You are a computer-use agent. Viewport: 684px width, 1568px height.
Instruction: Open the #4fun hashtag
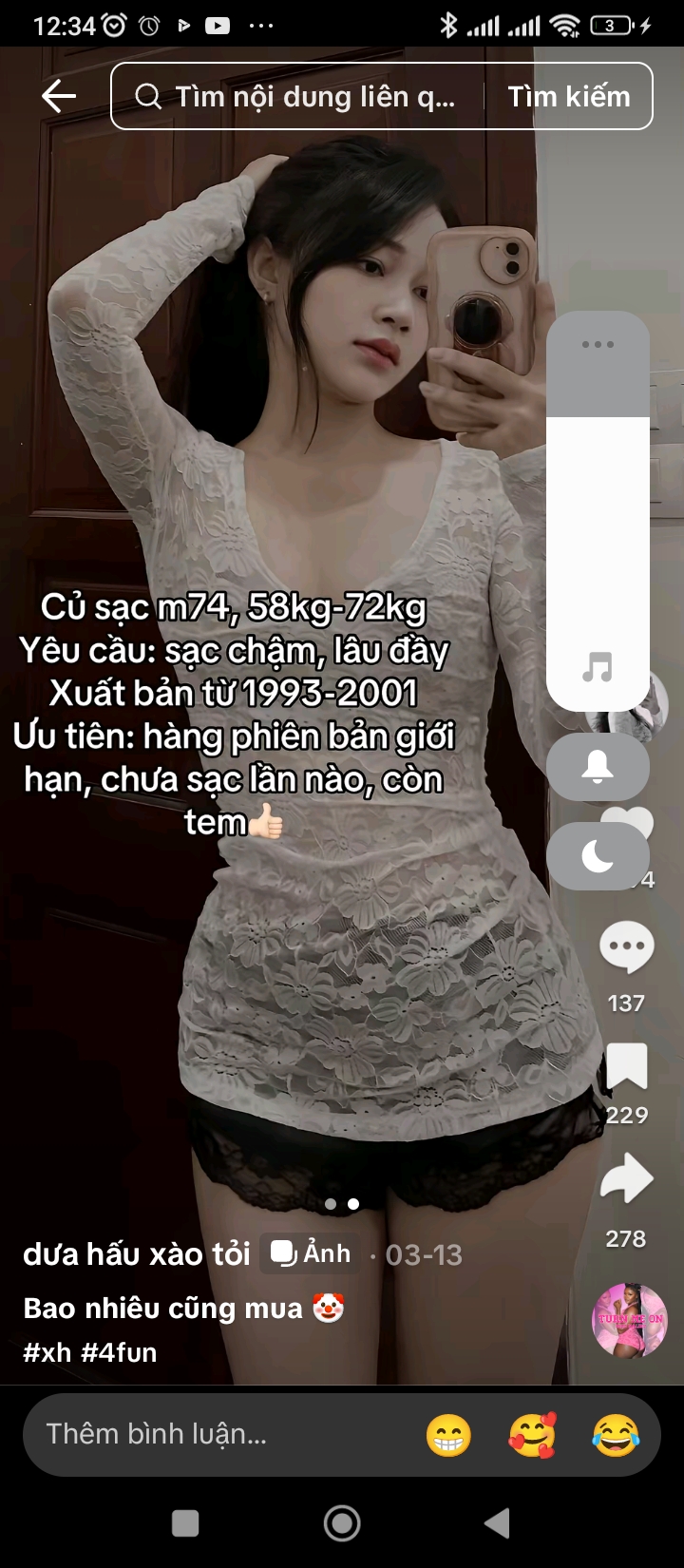(119, 1352)
